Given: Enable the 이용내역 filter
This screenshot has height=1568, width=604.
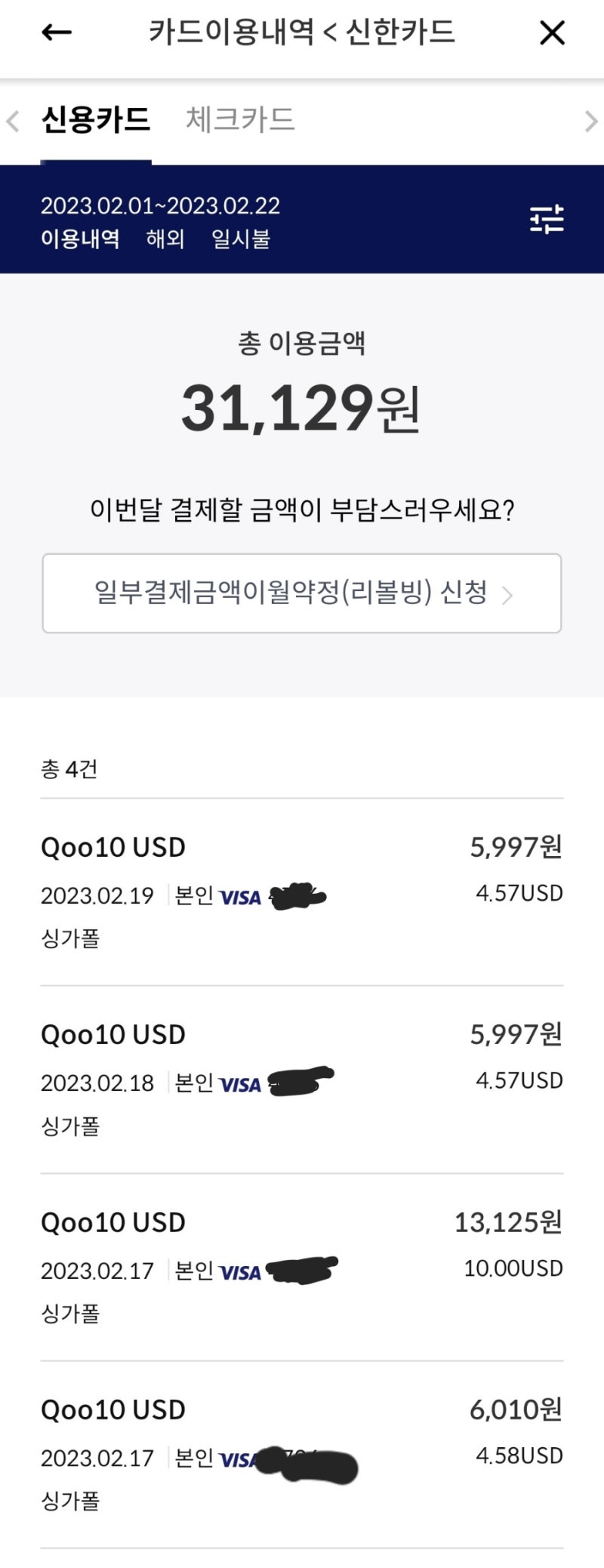Looking at the screenshot, I should point(79,240).
